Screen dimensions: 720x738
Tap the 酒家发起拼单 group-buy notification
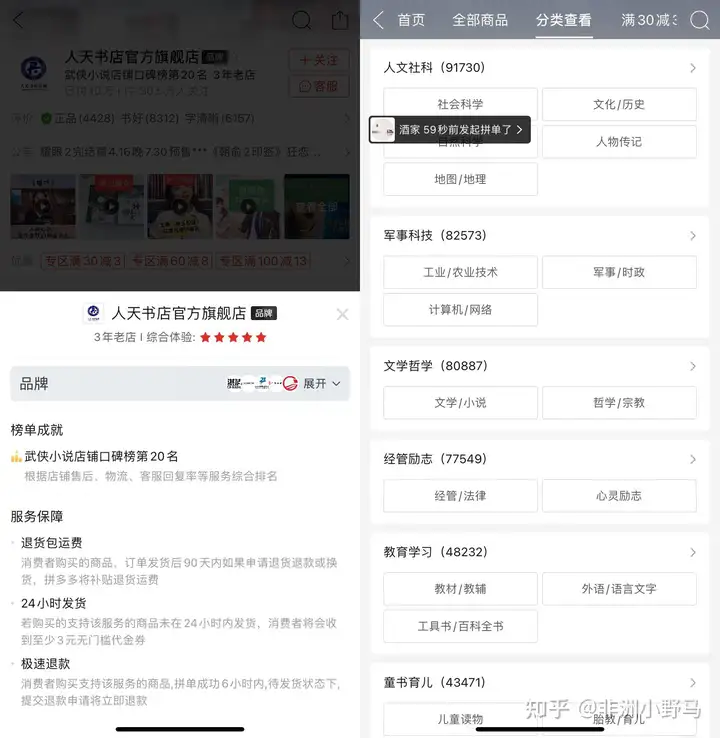pyautogui.click(x=450, y=130)
